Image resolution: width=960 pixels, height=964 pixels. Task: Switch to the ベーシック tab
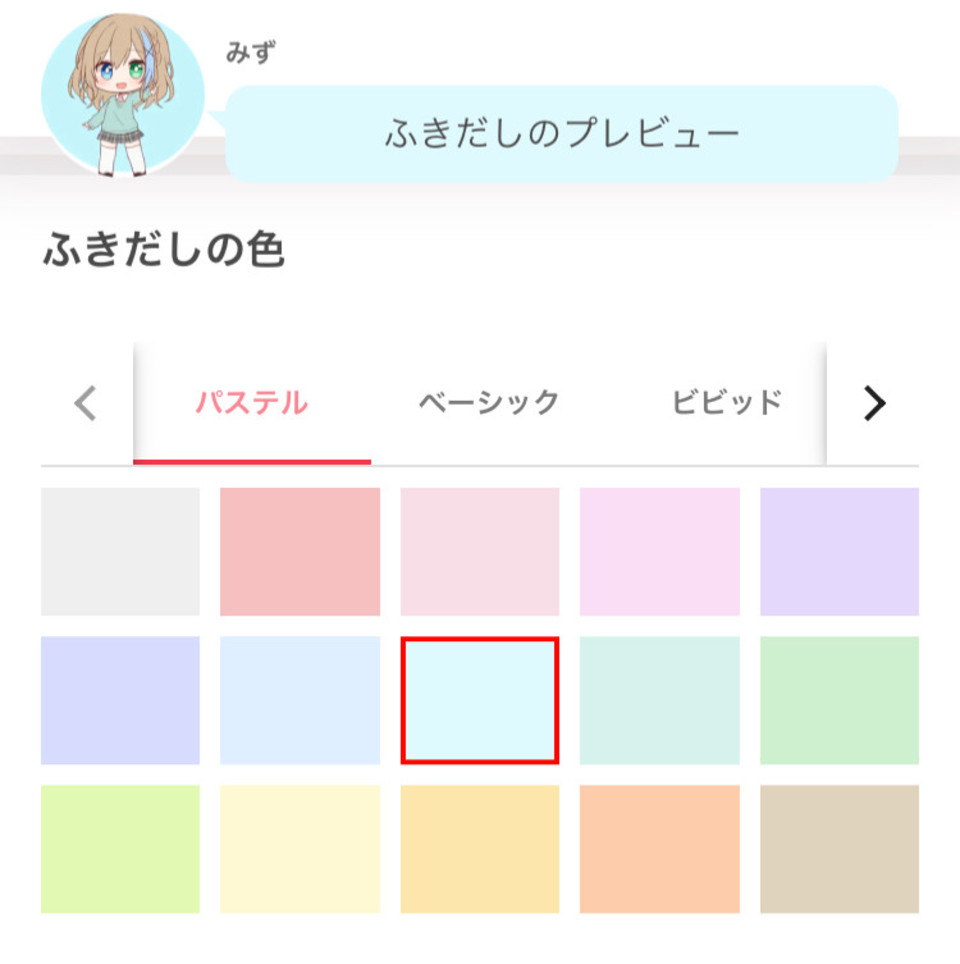click(x=488, y=403)
